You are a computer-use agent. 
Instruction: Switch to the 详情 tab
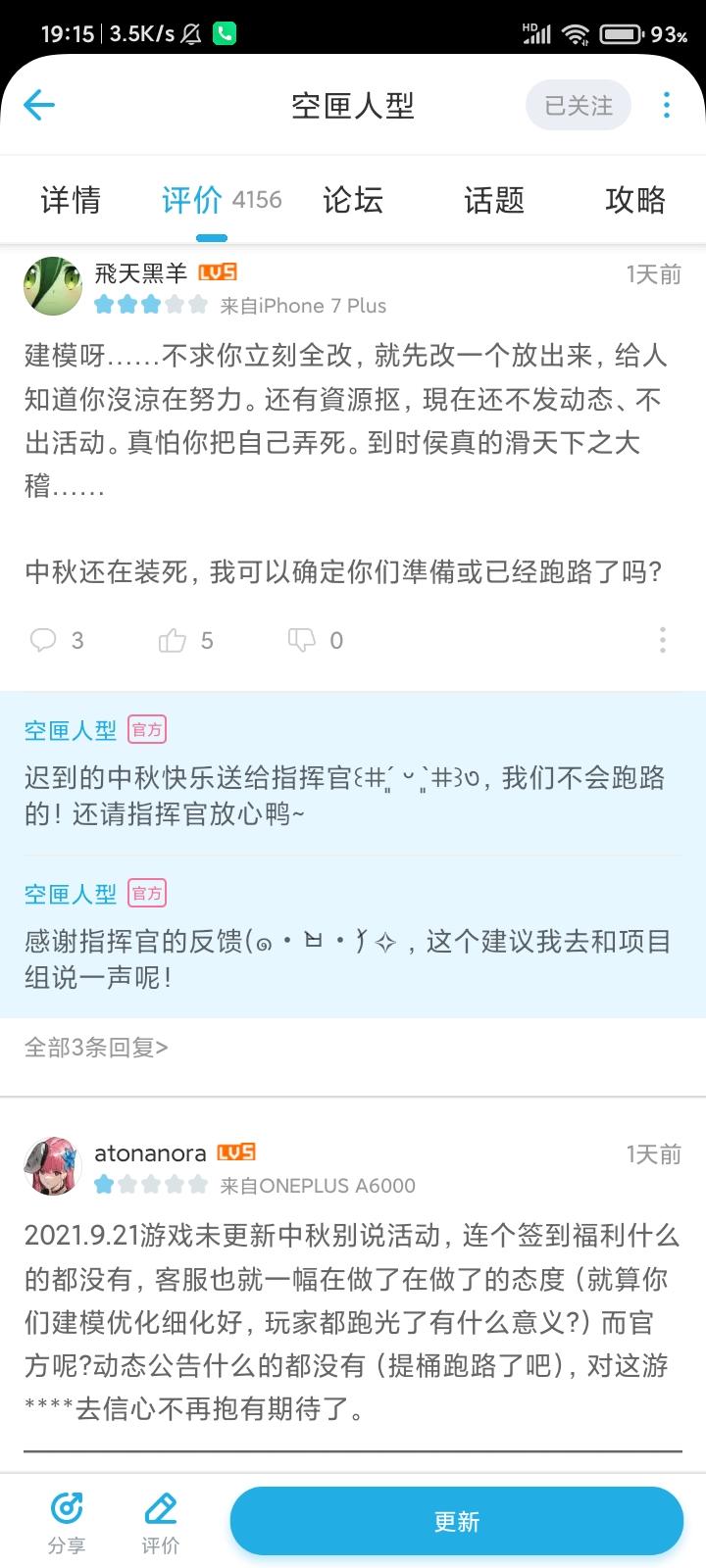tap(71, 200)
